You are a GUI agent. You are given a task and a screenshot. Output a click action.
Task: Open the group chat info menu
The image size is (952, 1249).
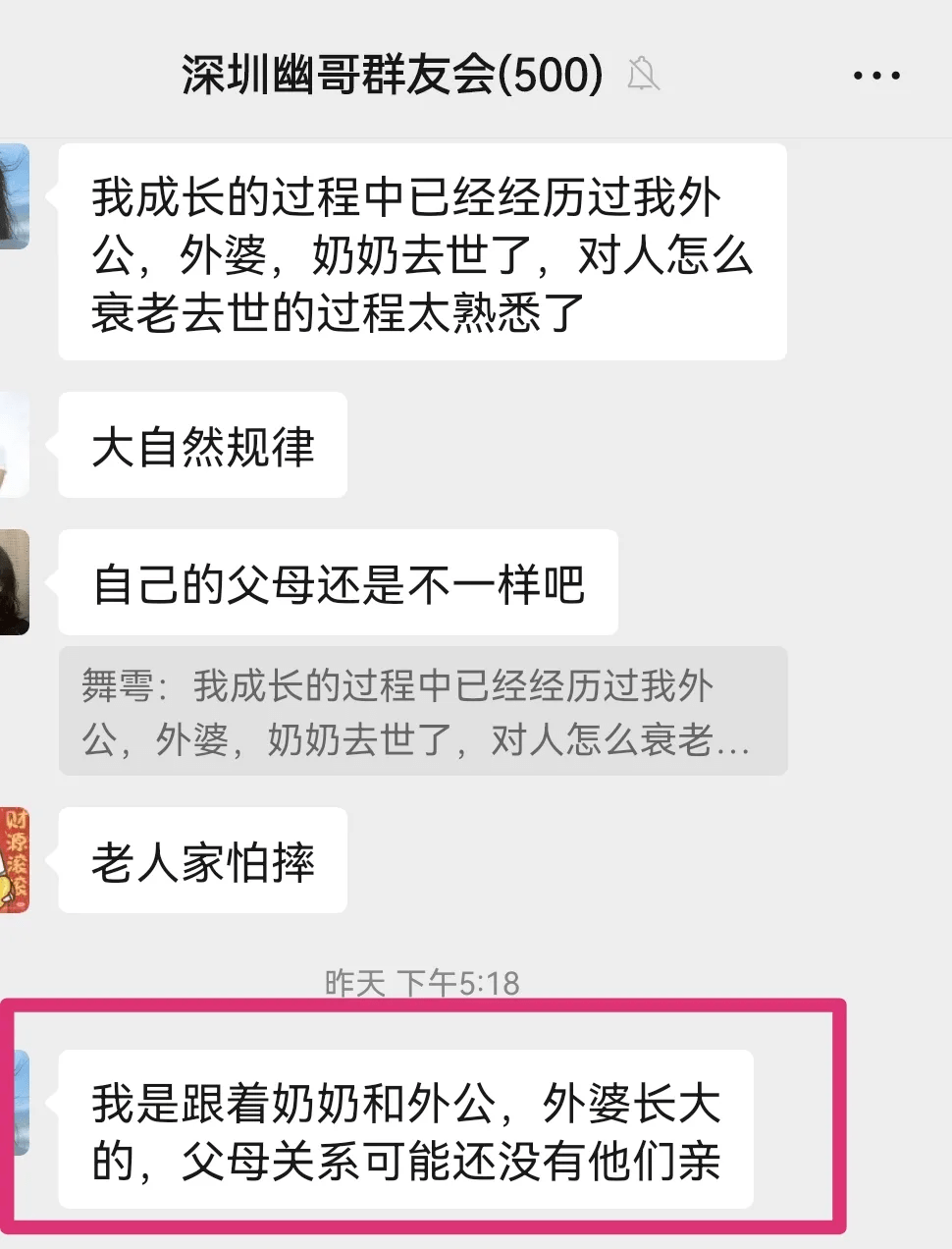click(x=875, y=76)
